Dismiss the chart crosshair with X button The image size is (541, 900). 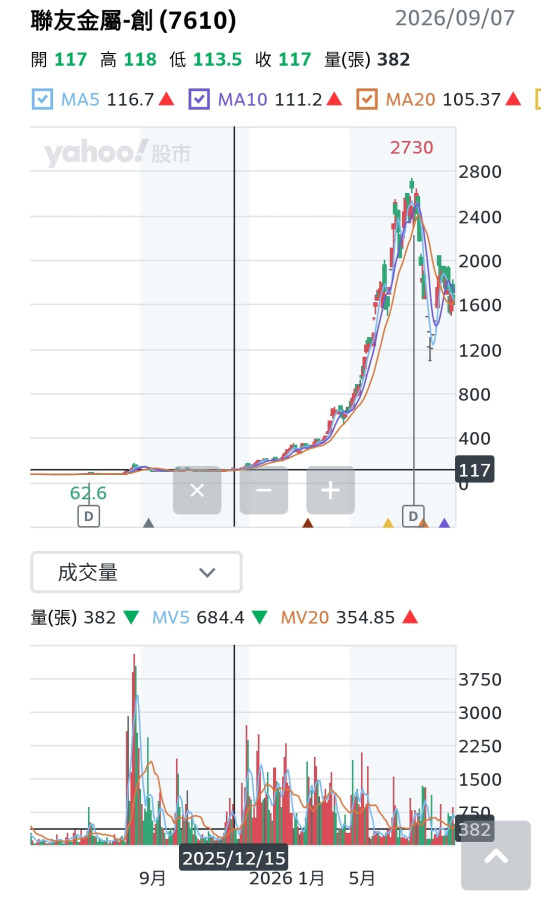coord(197,490)
